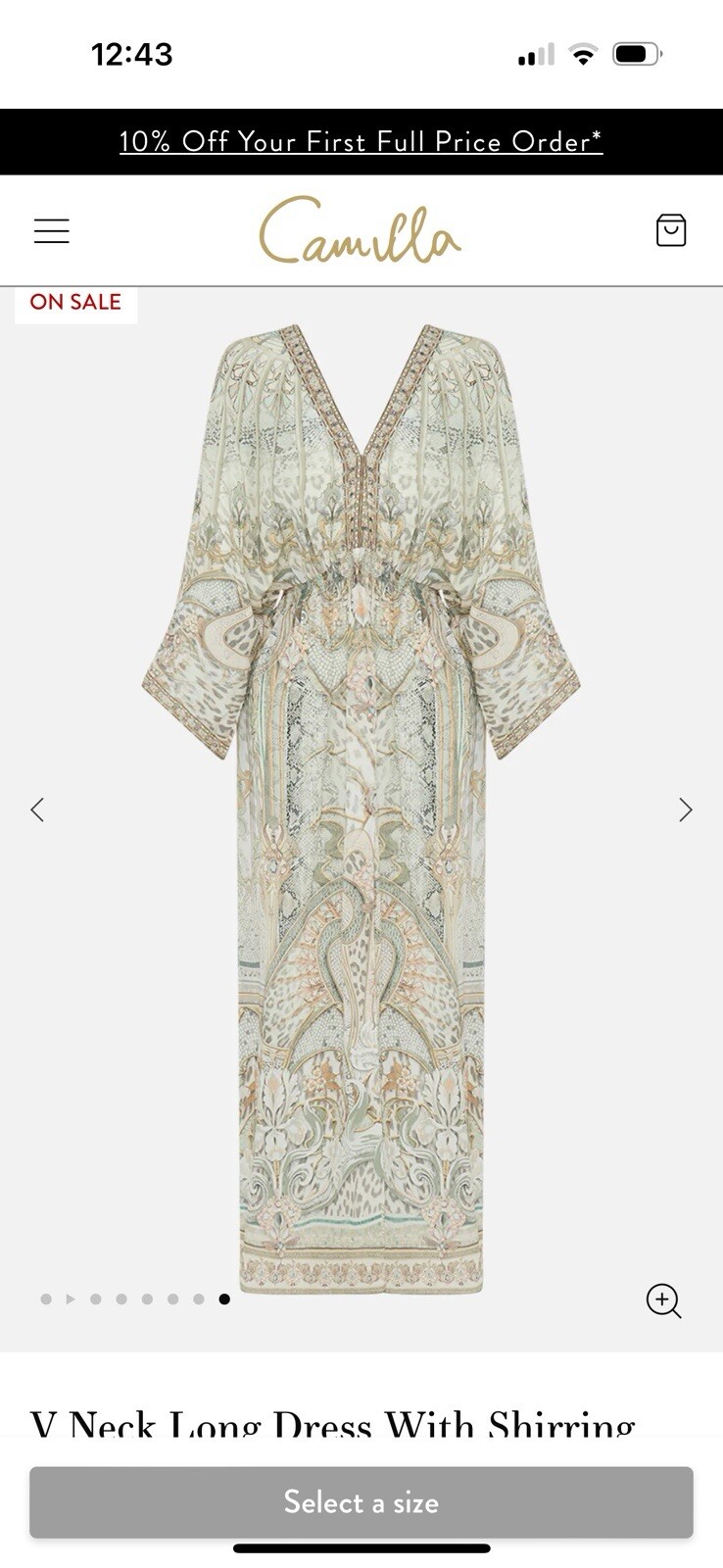Image resolution: width=723 pixels, height=1568 pixels.
Task: Open the 10% off first order link
Action: 361,142
